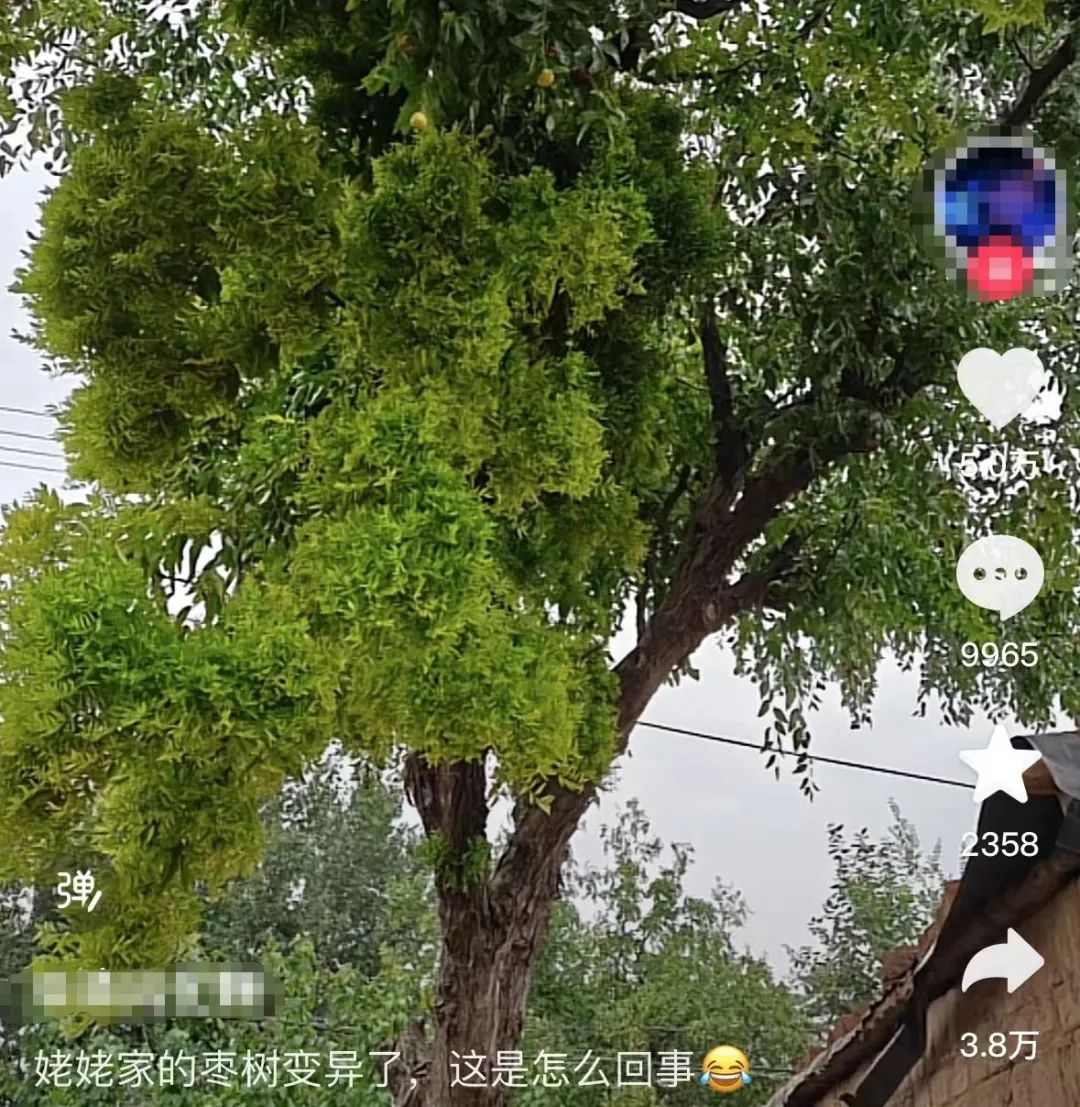The width and height of the screenshot is (1080, 1107).
Task: Toggle the 弹 bullet comments icon
Action: pyautogui.click(x=78, y=889)
